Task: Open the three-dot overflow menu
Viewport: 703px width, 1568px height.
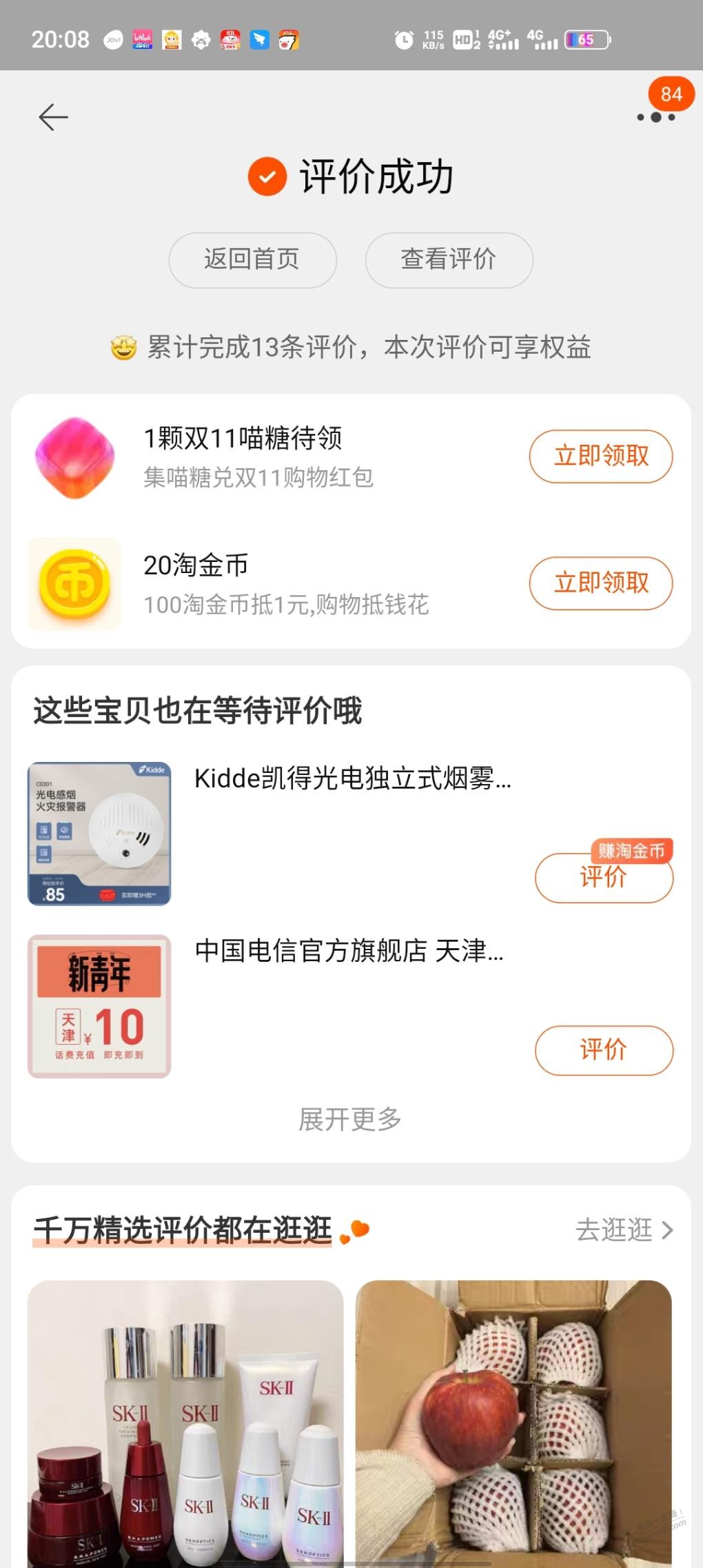Action: click(655, 117)
